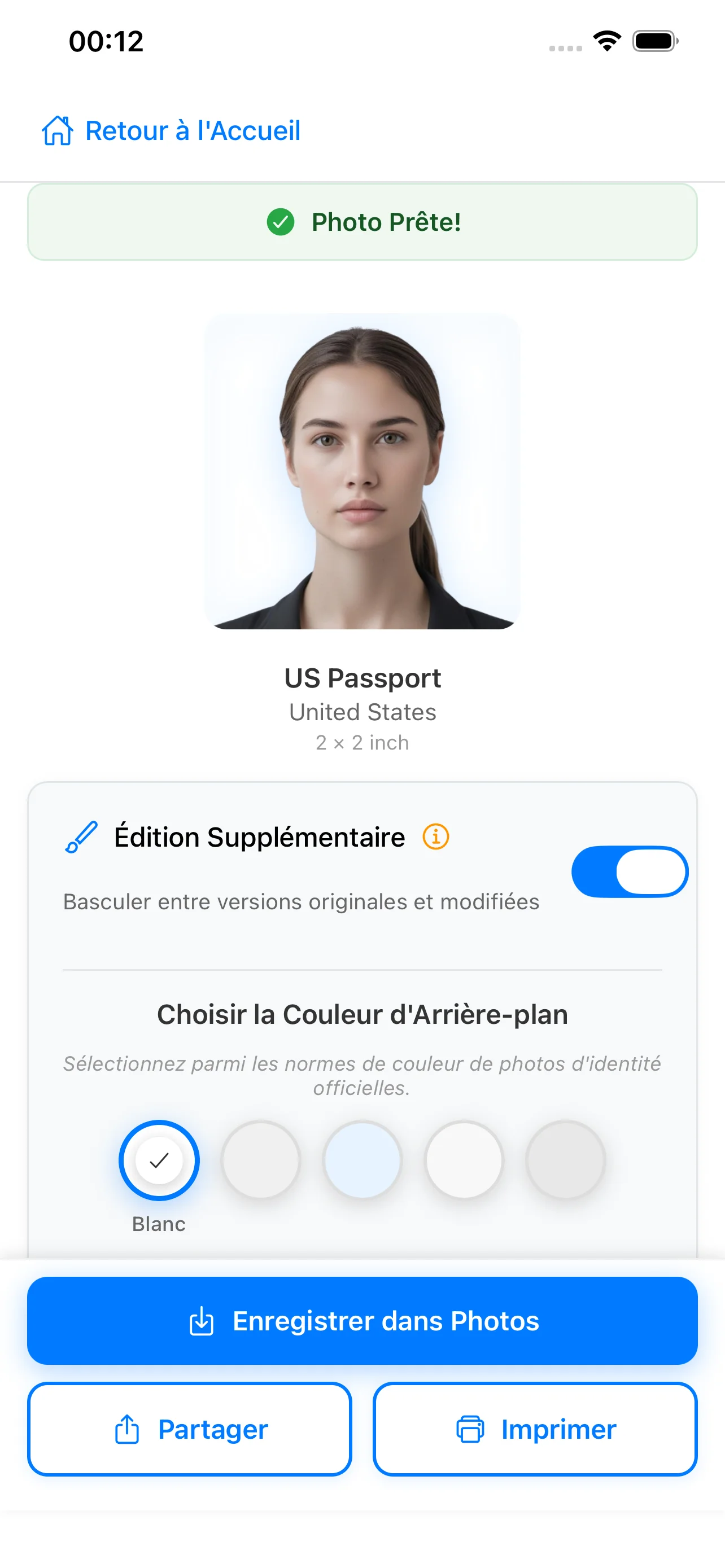Click the home icon near Retour à l'Accueil
The image size is (725, 1568).
pyautogui.click(x=58, y=130)
